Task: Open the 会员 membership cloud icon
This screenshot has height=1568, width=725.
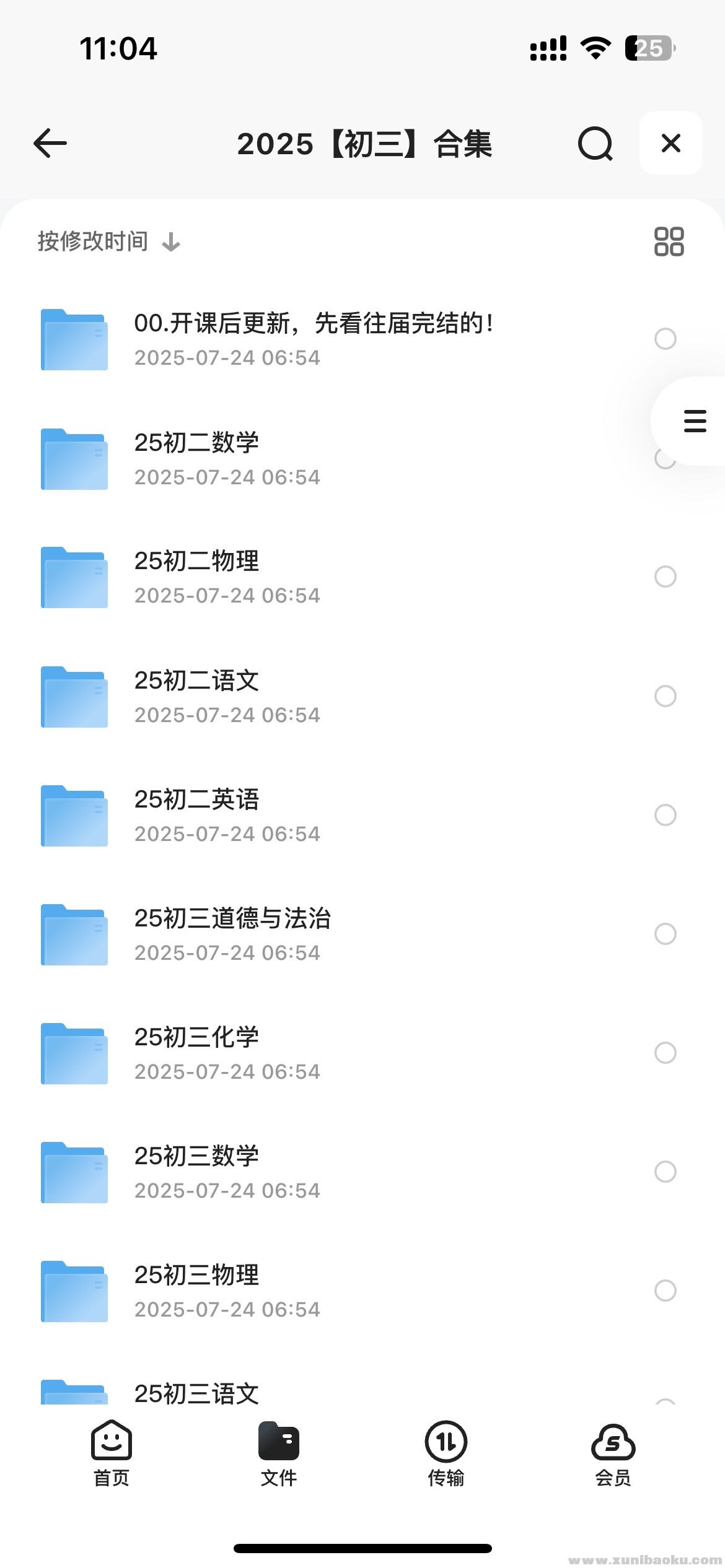Action: point(612,1442)
